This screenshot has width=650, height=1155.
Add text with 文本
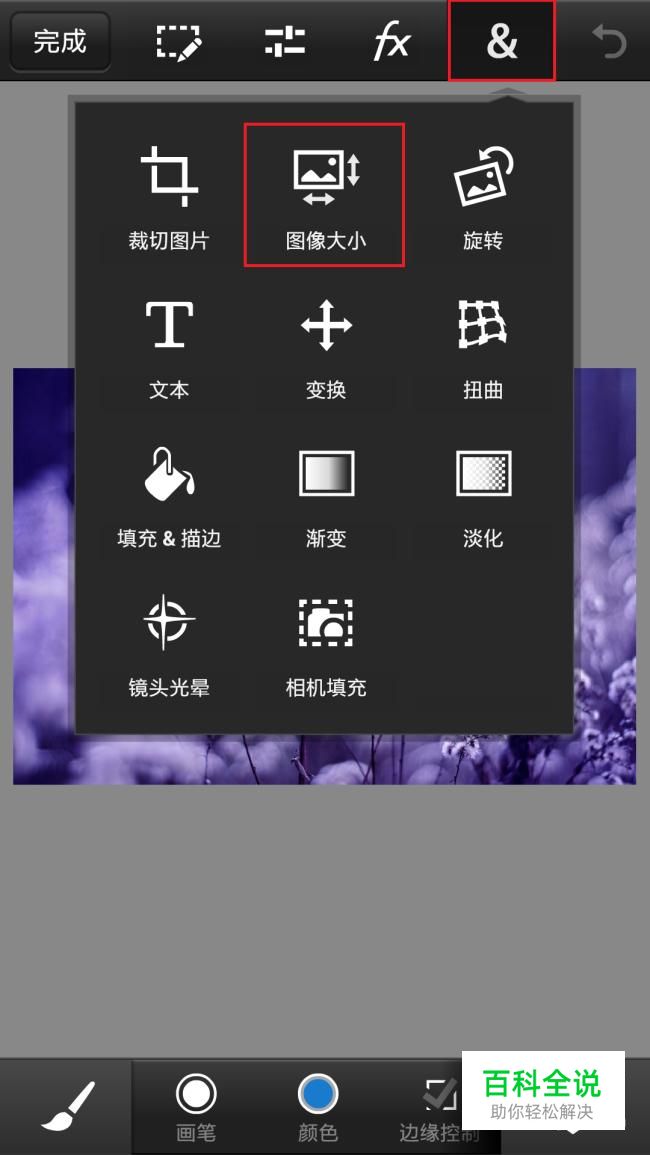(169, 348)
